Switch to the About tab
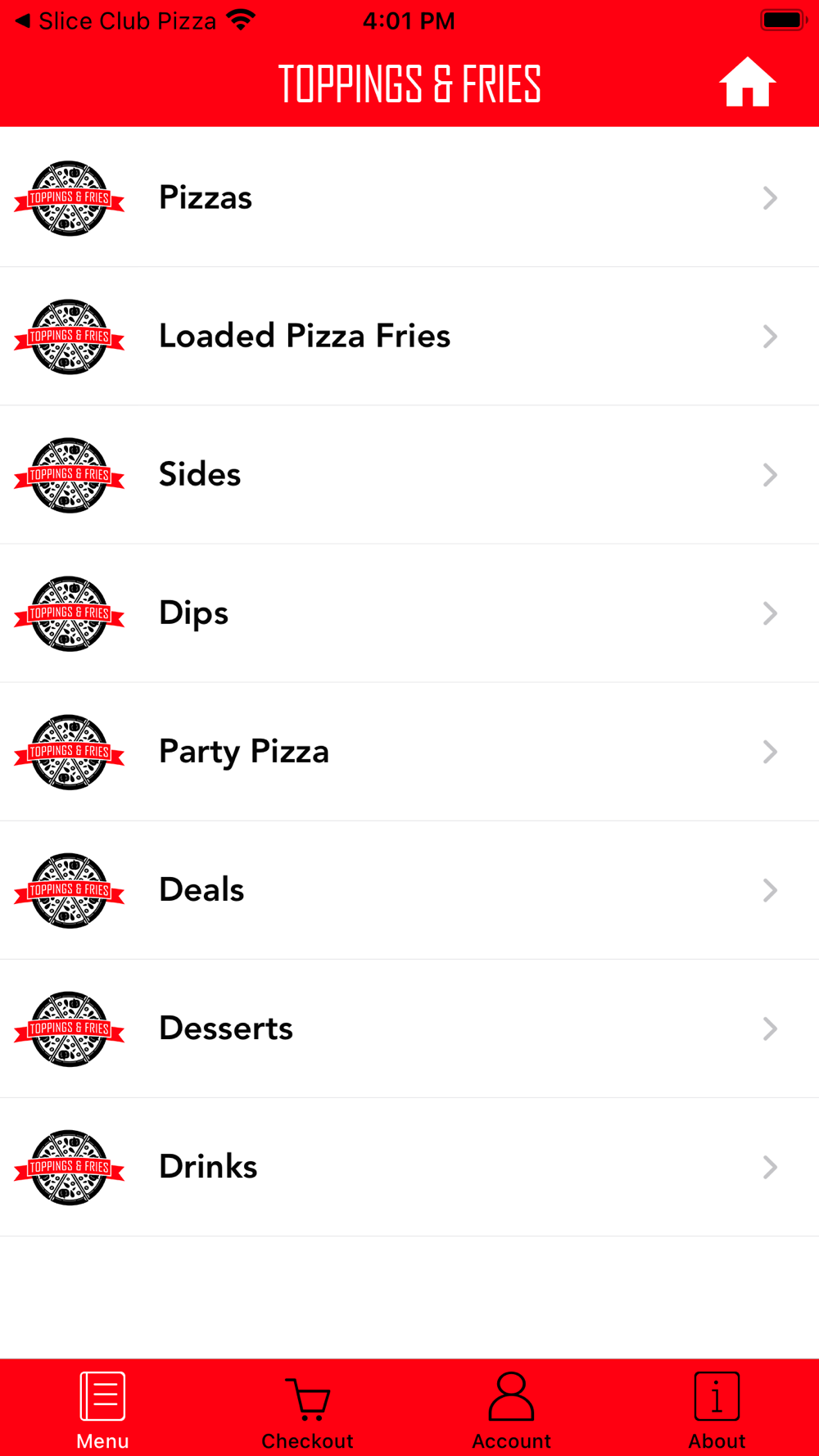The height and width of the screenshot is (1456, 819). [717, 1410]
